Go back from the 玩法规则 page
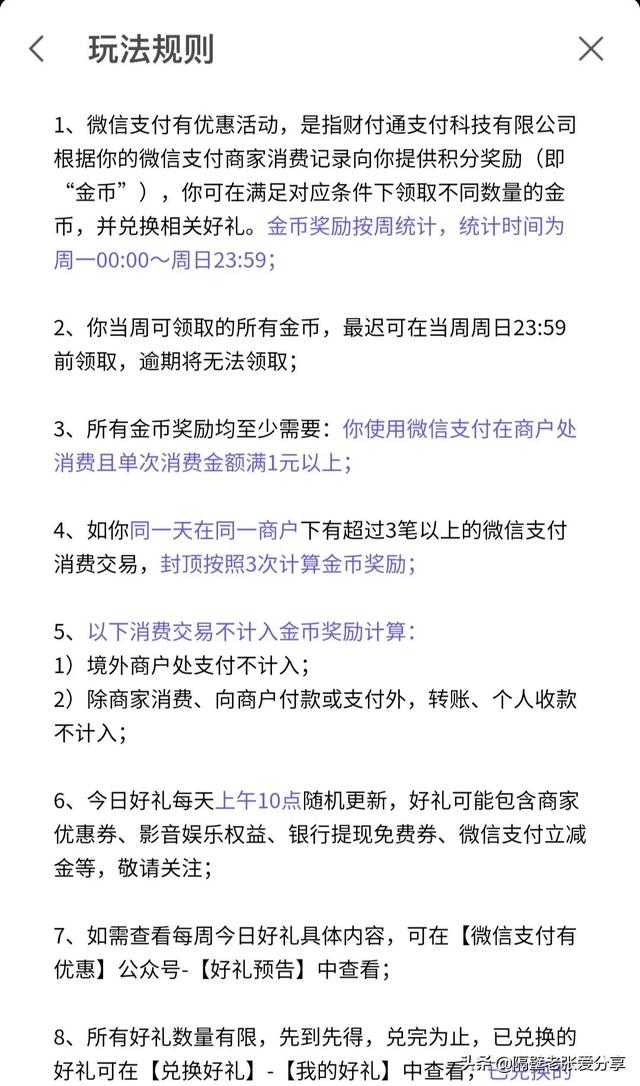Image resolution: width=640 pixels, height=1086 pixels. point(37,49)
